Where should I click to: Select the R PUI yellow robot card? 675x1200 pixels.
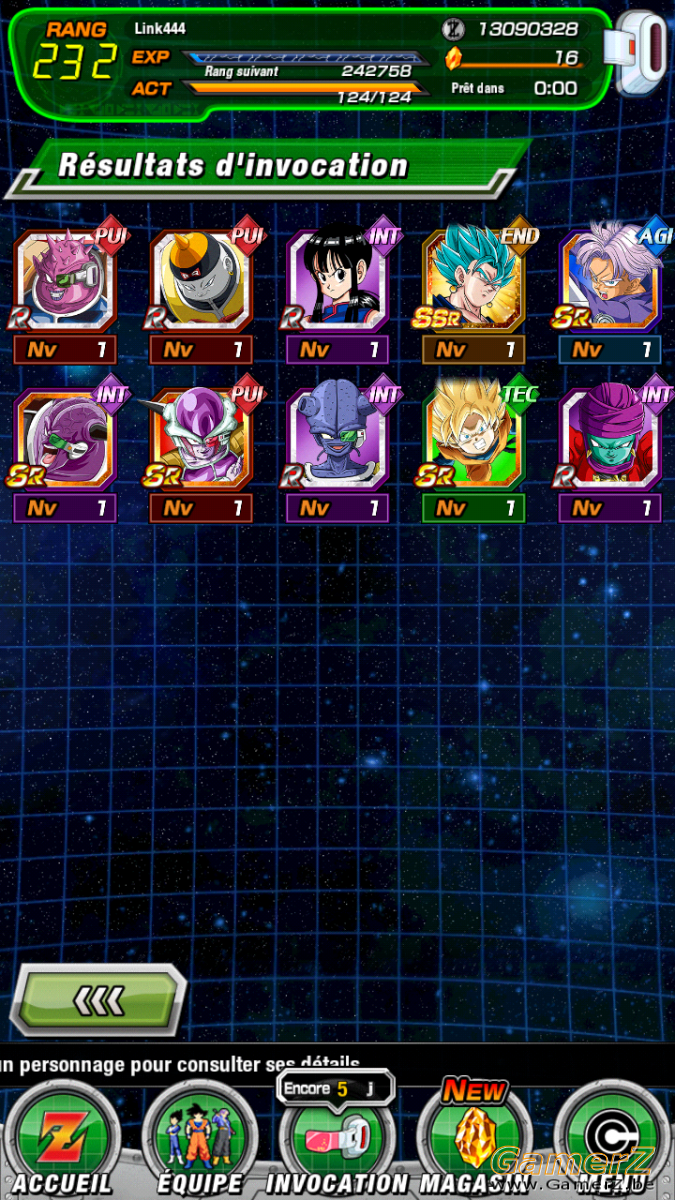(x=202, y=282)
